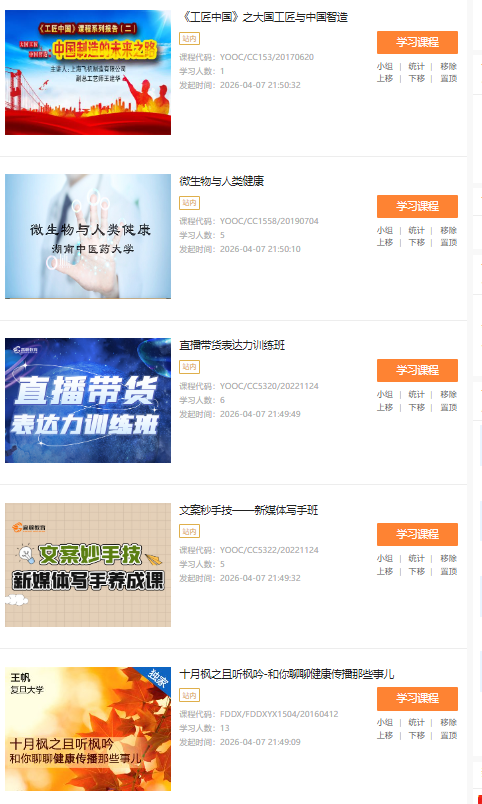The image size is (482, 804).
Task: Tap 学习课程 for 直播带货表达力训练班
Action: (x=417, y=370)
